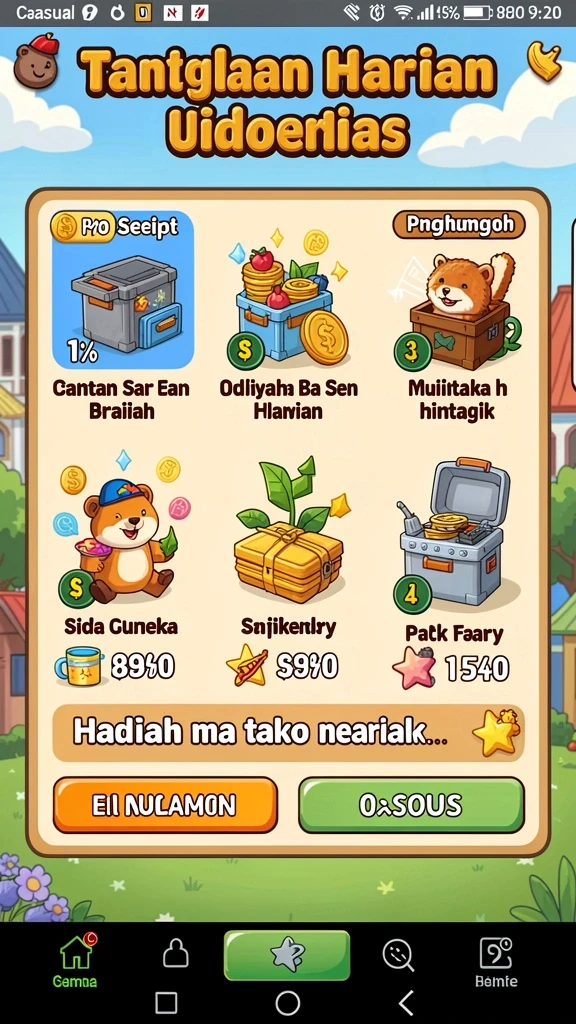Open the smiley search tab
Screen dimensions: 576x1024
click(398, 955)
